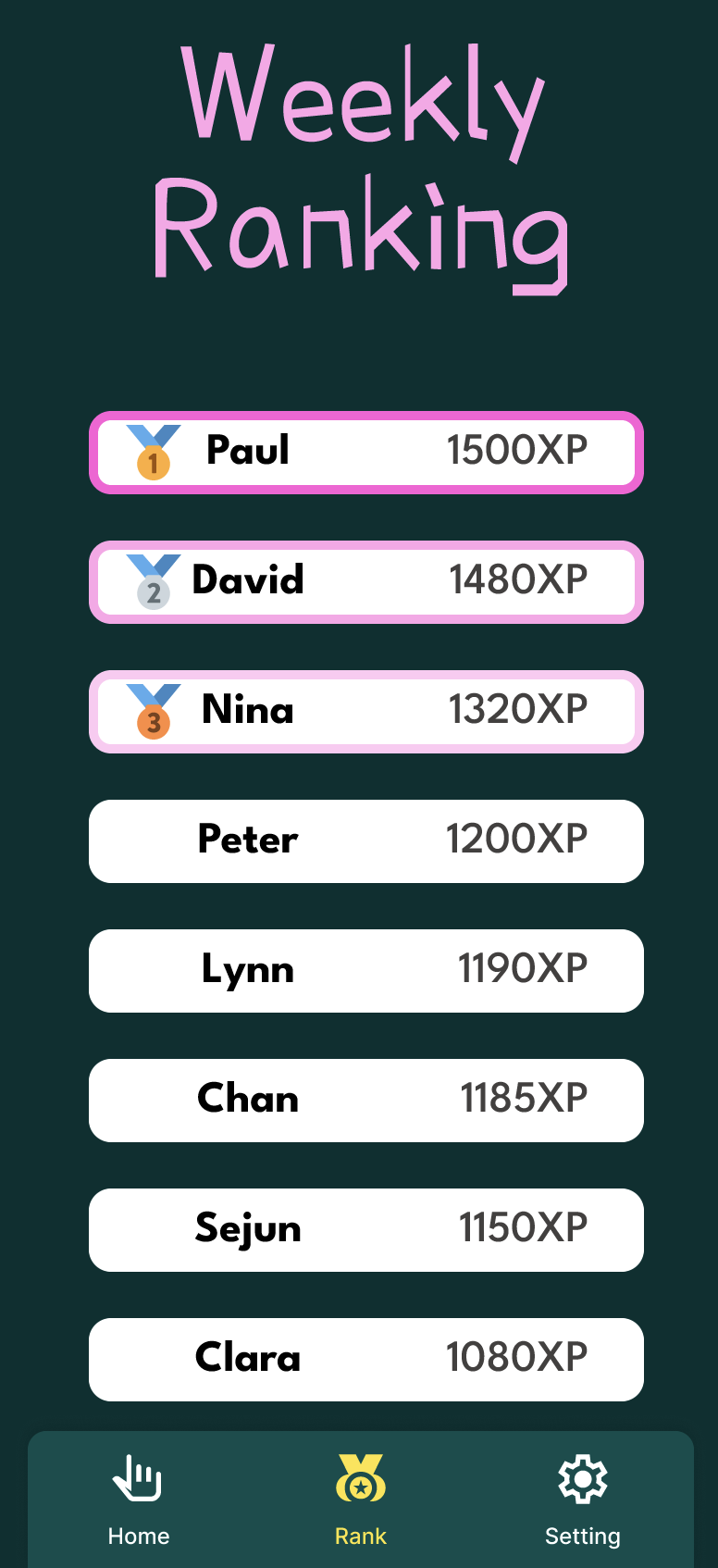Tap Sejun's leaderboard card

tap(366, 1229)
